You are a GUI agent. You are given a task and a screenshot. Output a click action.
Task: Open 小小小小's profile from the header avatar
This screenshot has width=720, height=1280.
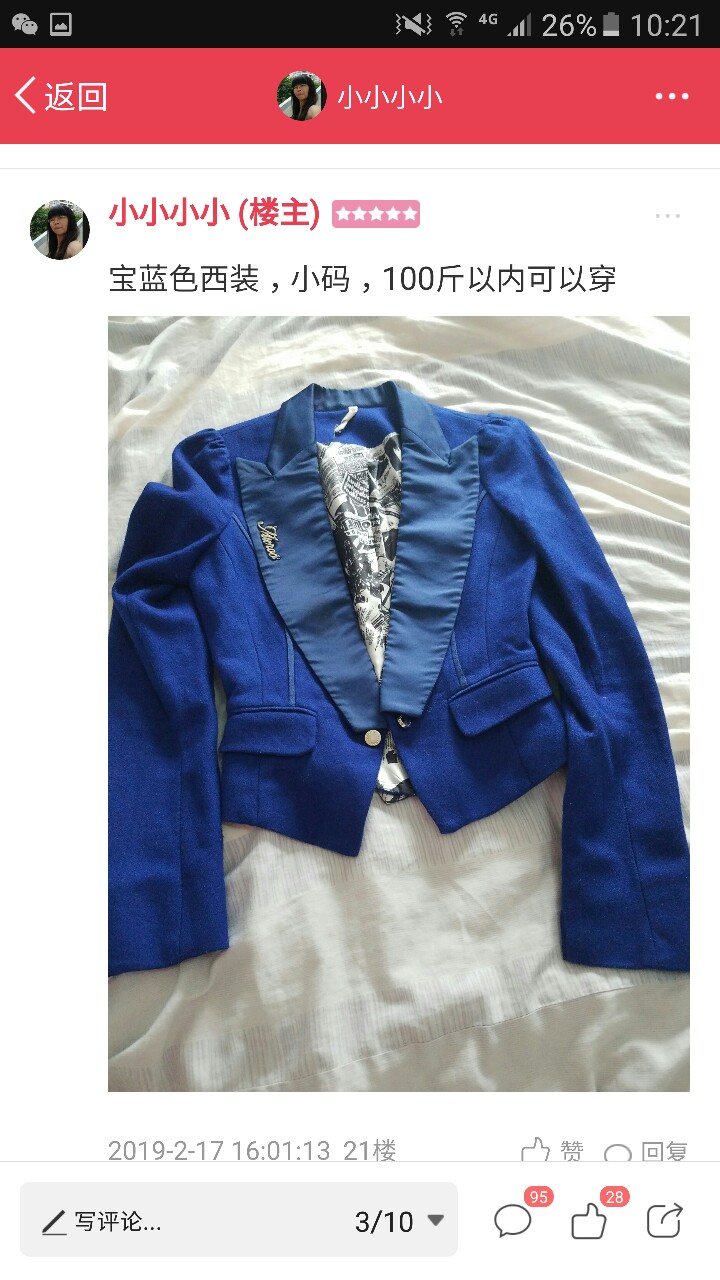point(302,96)
